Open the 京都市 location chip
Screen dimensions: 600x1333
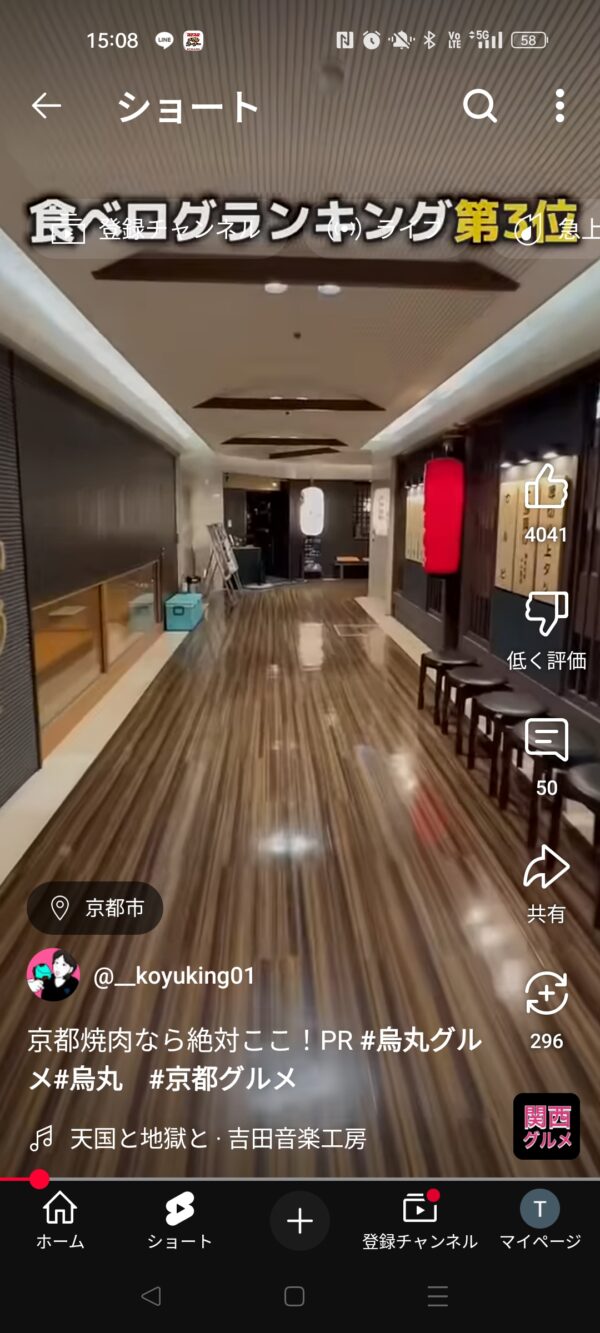pos(95,908)
